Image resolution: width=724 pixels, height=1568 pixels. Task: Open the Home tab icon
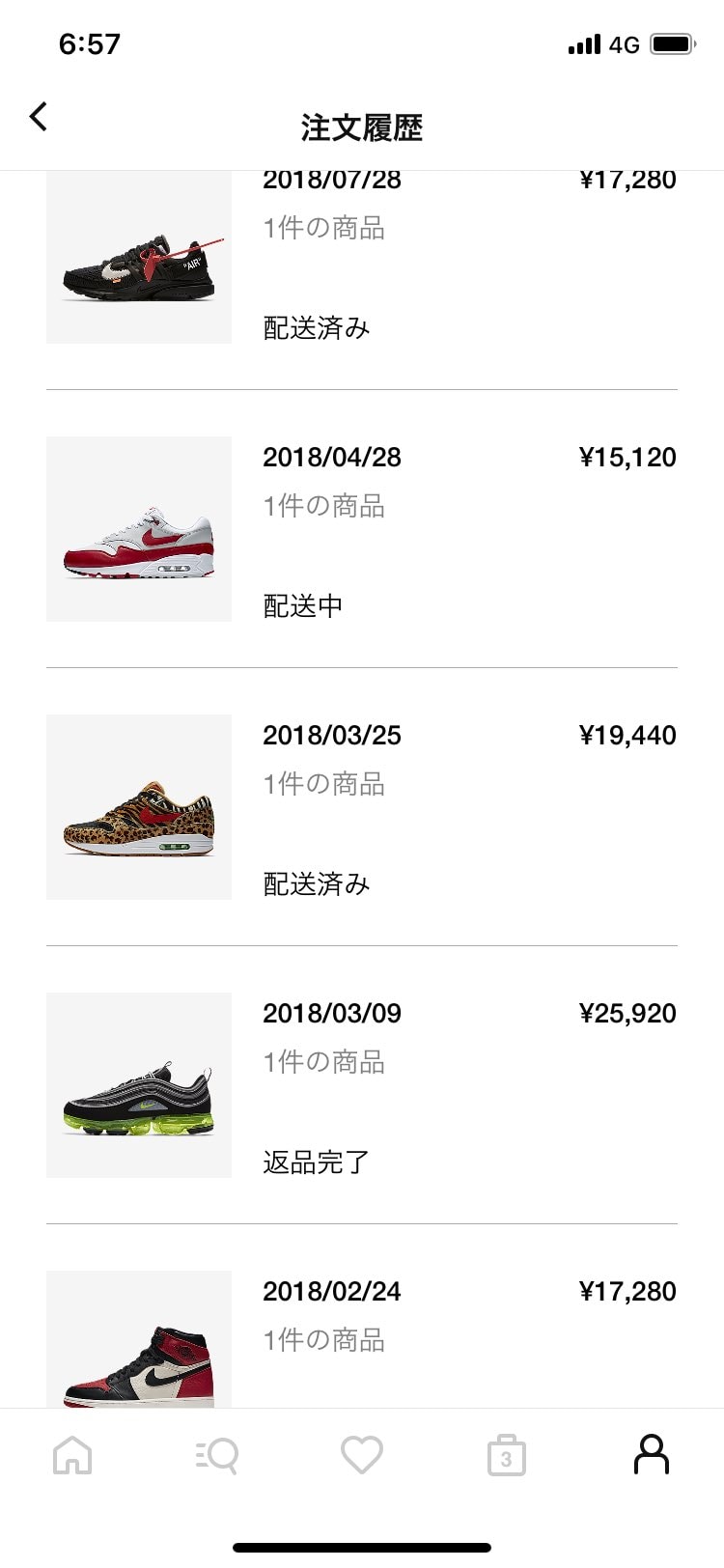tap(72, 1454)
